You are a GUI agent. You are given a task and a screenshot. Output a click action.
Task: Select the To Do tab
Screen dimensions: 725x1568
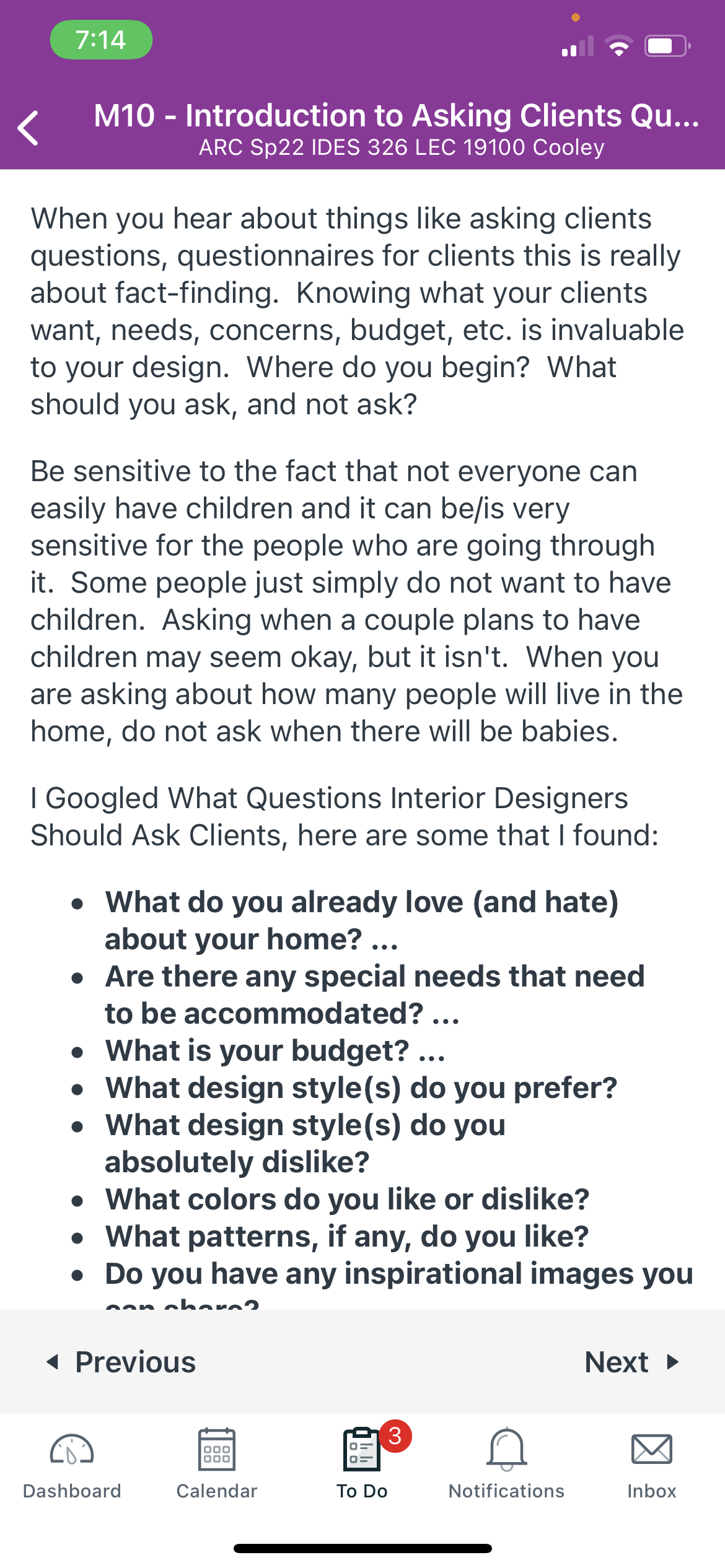tap(362, 1465)
